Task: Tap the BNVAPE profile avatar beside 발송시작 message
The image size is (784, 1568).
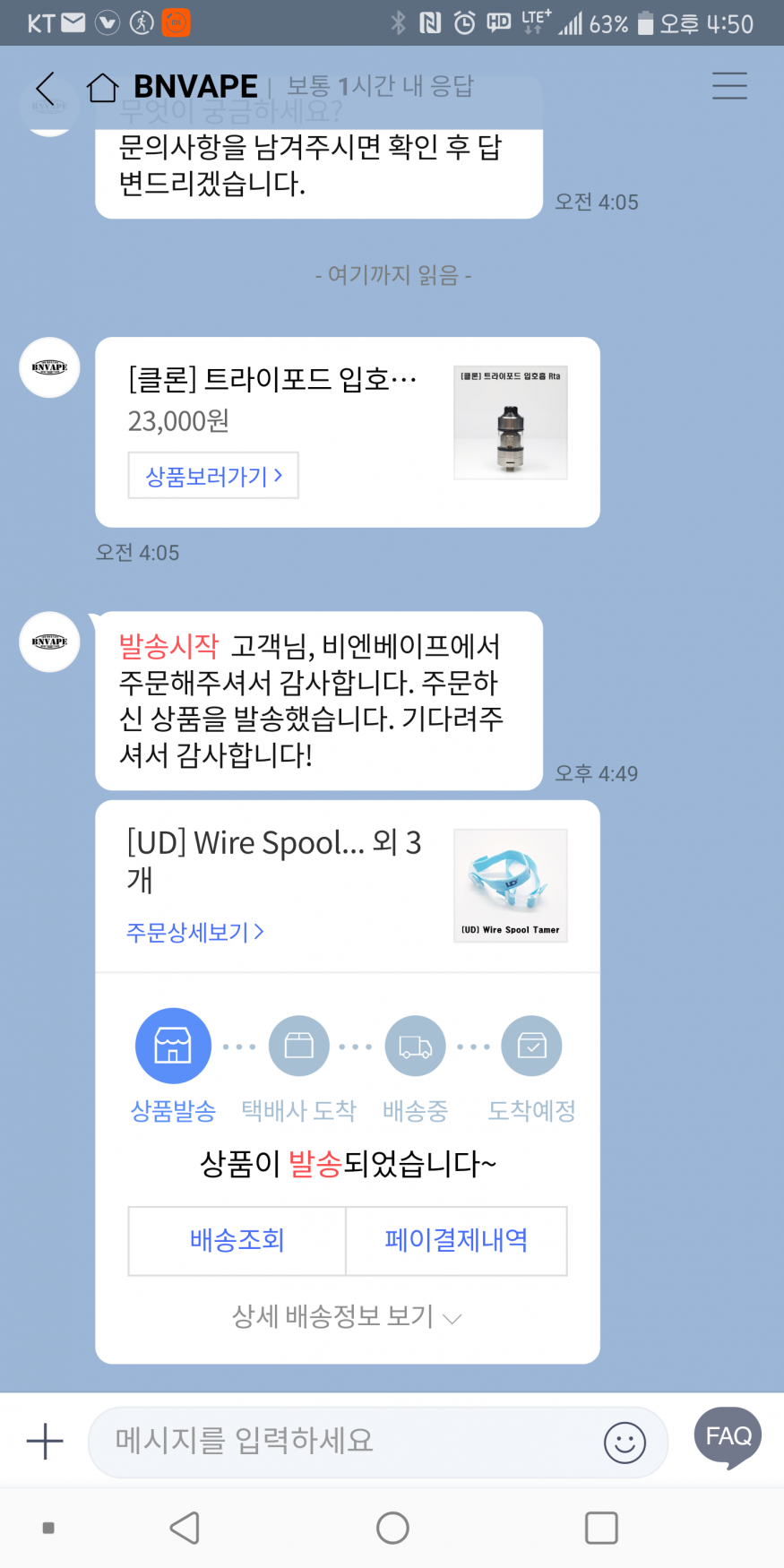Action: point(49,642)
